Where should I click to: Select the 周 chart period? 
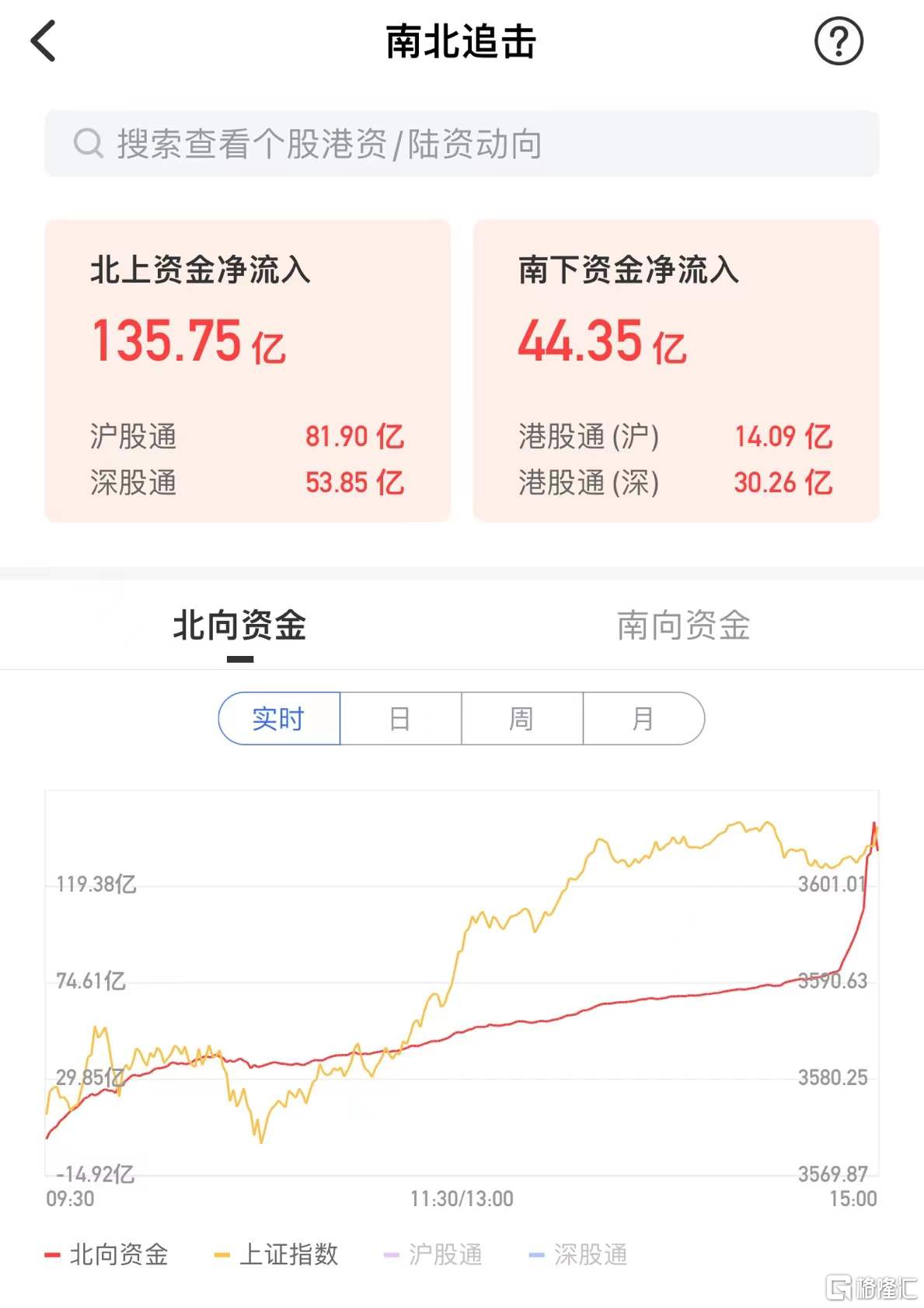coord(521,719)
